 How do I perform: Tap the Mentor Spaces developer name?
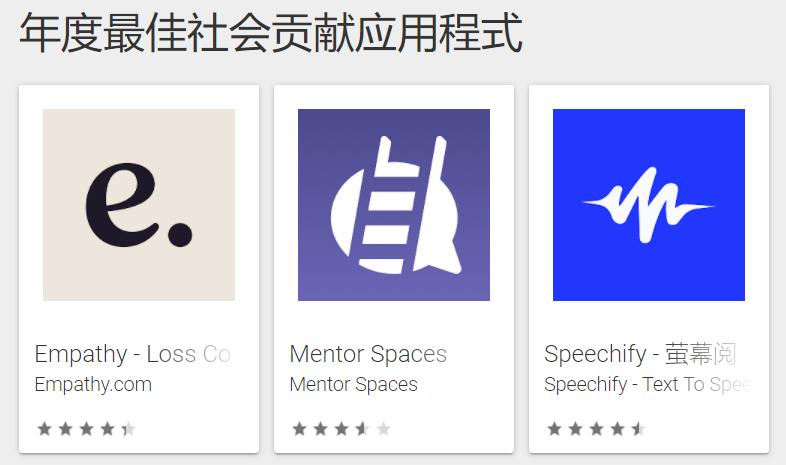(x=353, y=384)
